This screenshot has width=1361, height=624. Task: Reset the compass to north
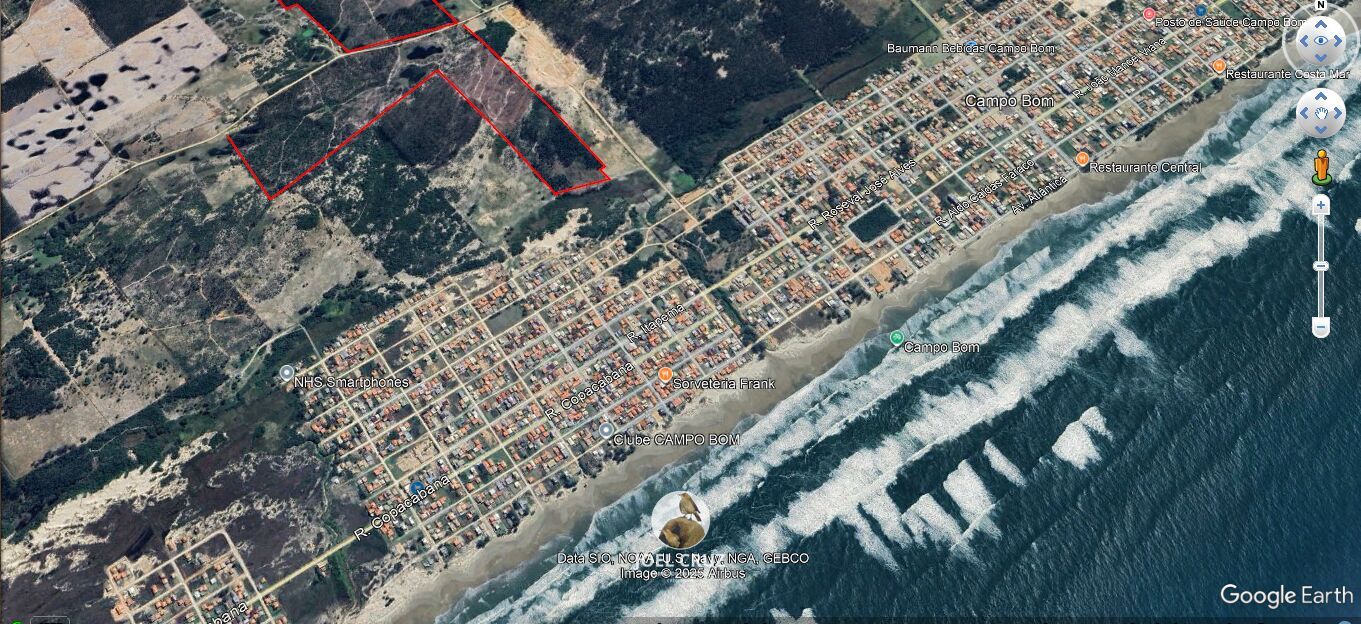pyautogui.click(x=1320, y=6)
